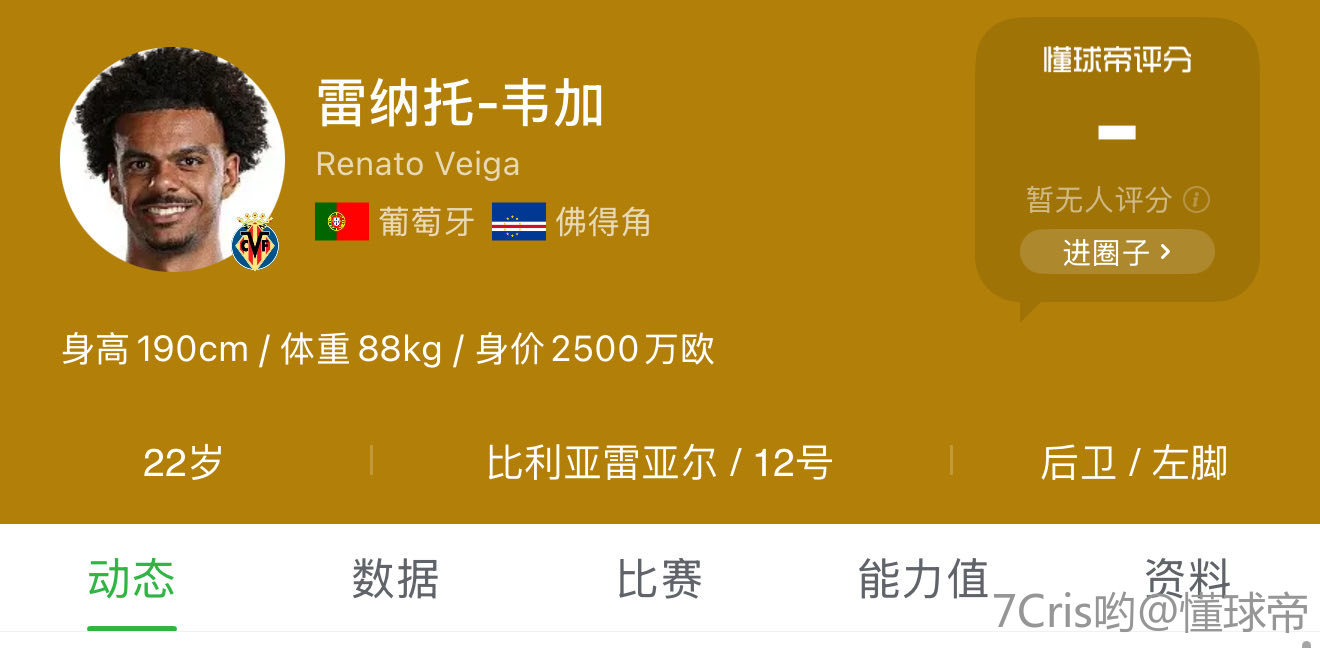This screenshot has width=1320, height=648.
Task: Open the rating info icon beside 暂无人评分
Action: (x=1196, y=200)
